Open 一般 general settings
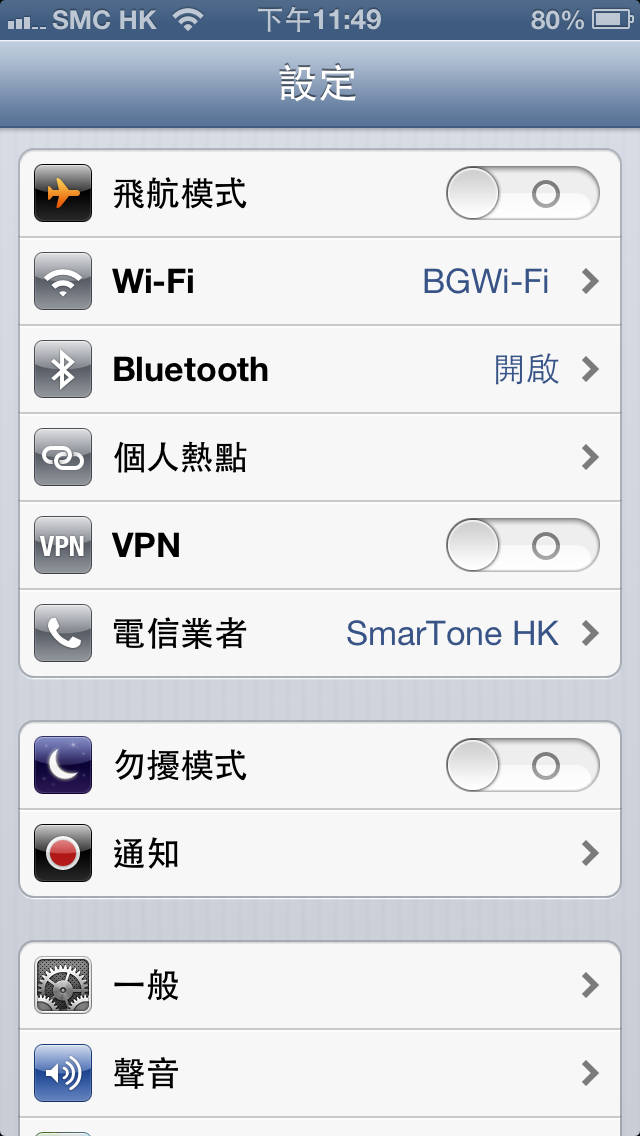The height and width of the screenshot is (1136, 640). coord(320,986)
